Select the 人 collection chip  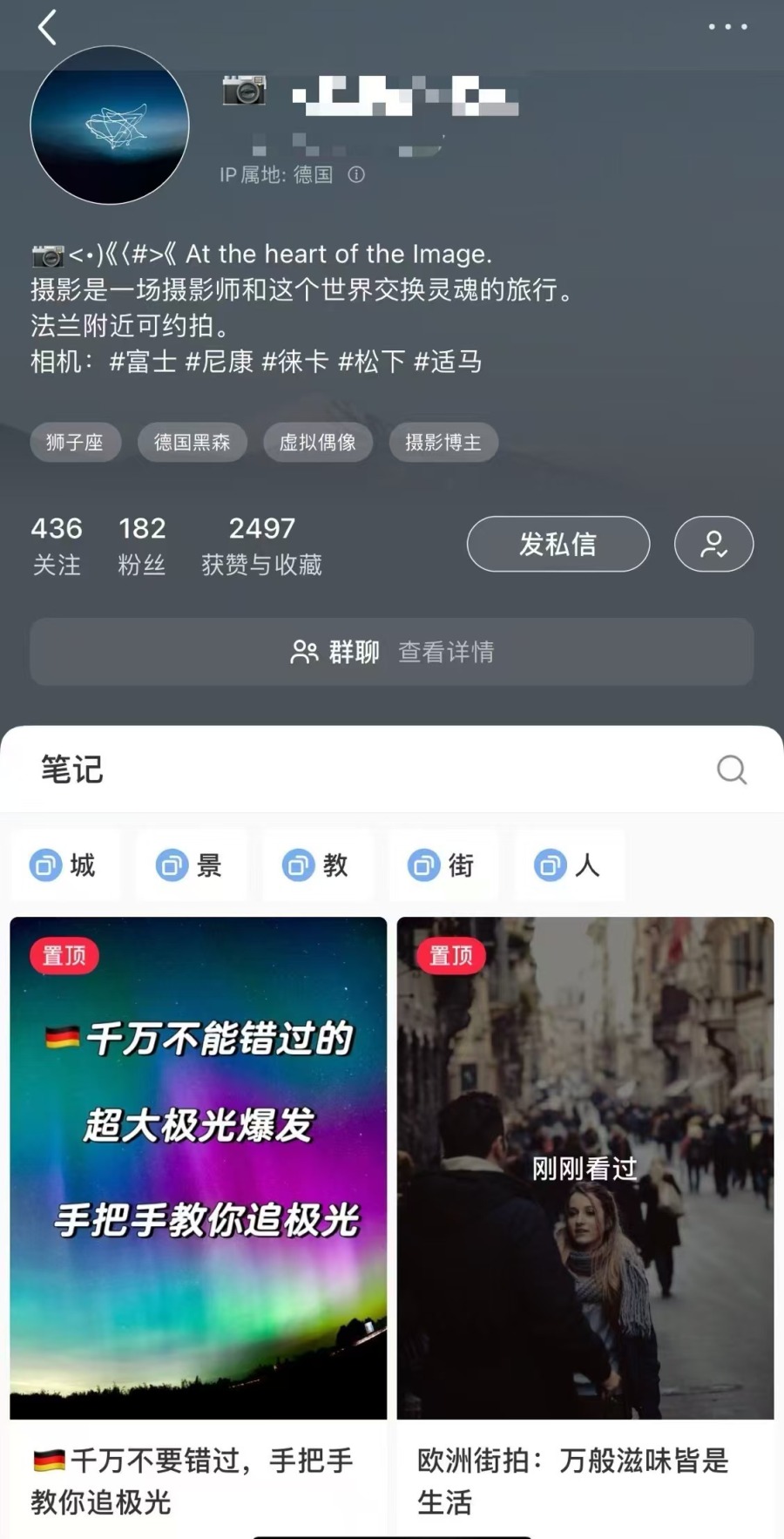(x=568, y=865)
